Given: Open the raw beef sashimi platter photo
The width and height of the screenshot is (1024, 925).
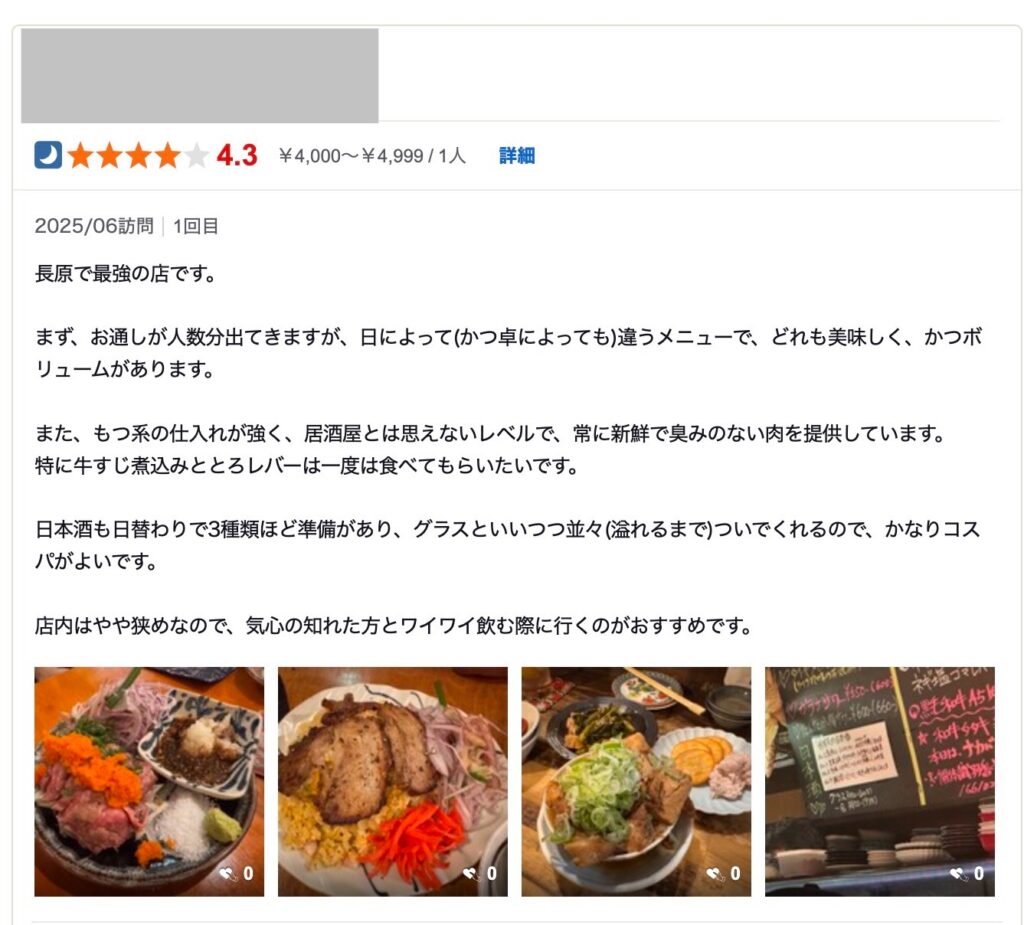Looking at the screenshot, I should click(x=149, y=781).
